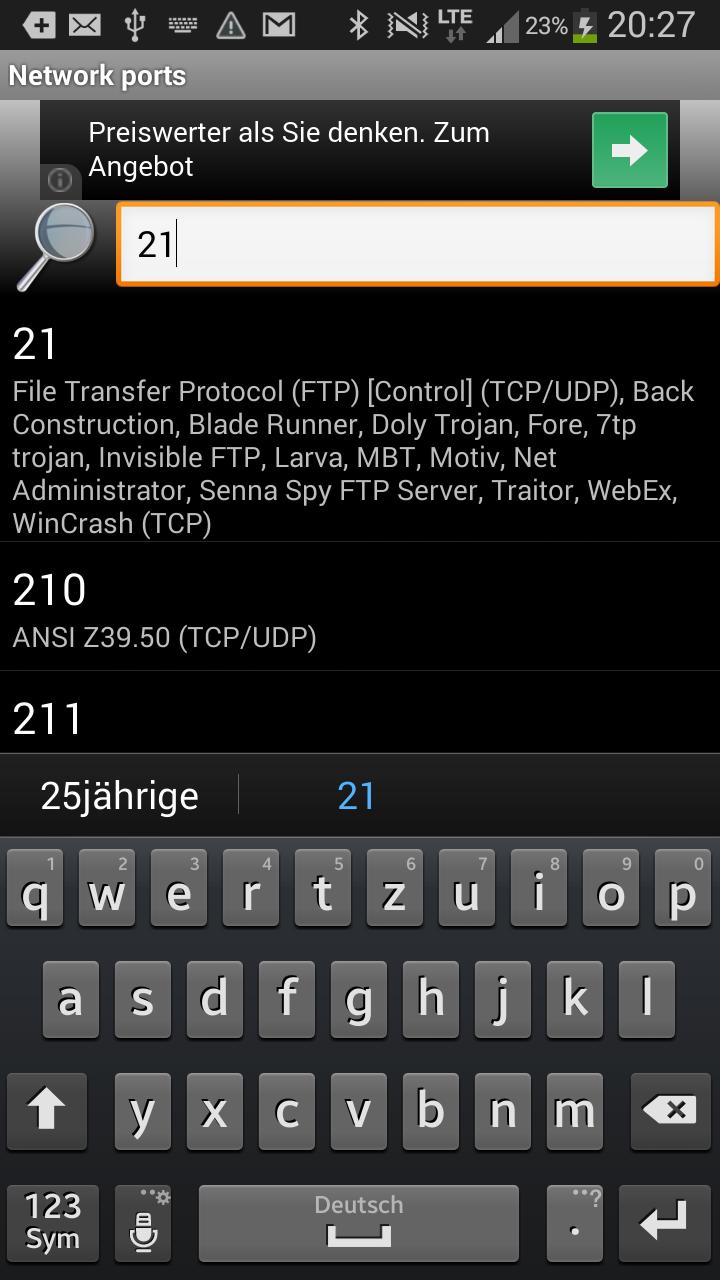720x1280 pixels.
Task: Tap the green arrow on the ad banner
Action: [629, 150]
